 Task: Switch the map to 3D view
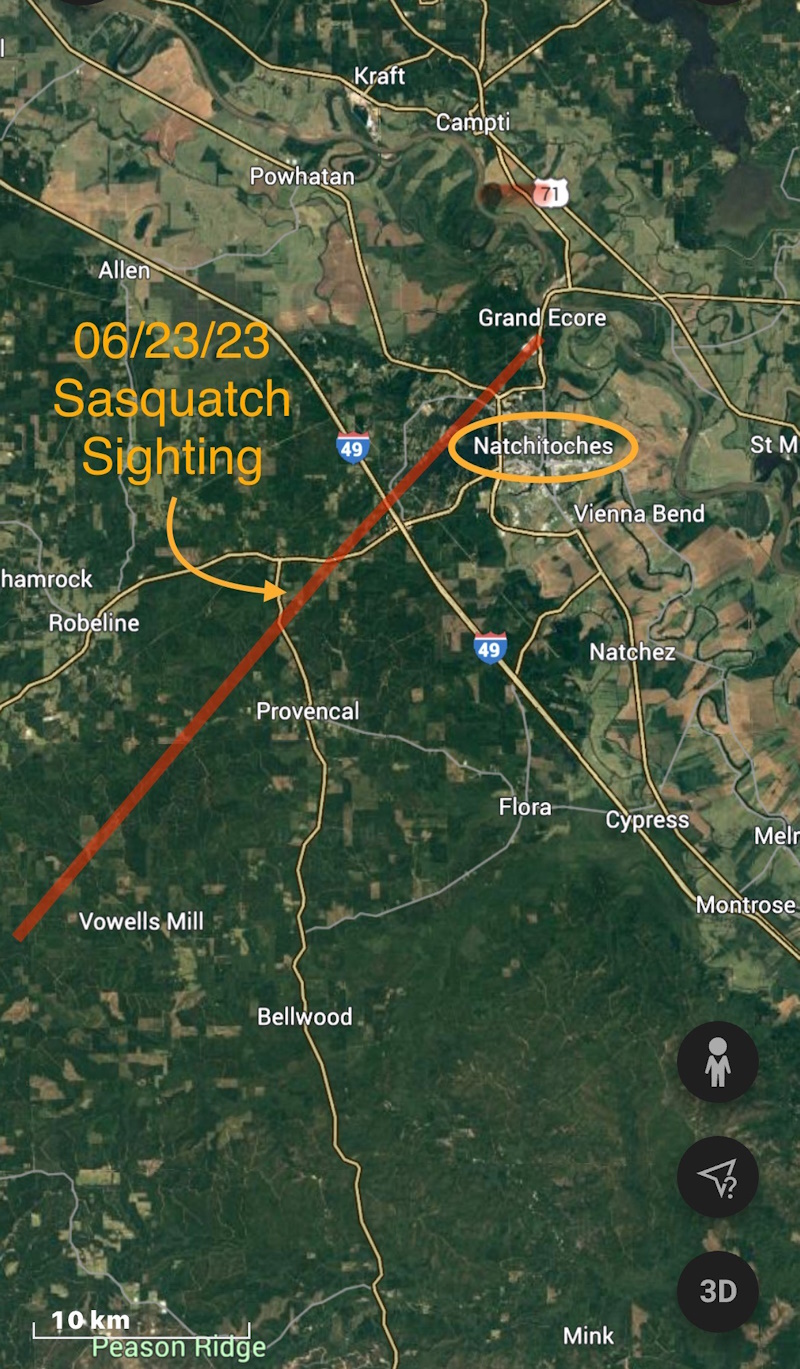(717, 1291)
